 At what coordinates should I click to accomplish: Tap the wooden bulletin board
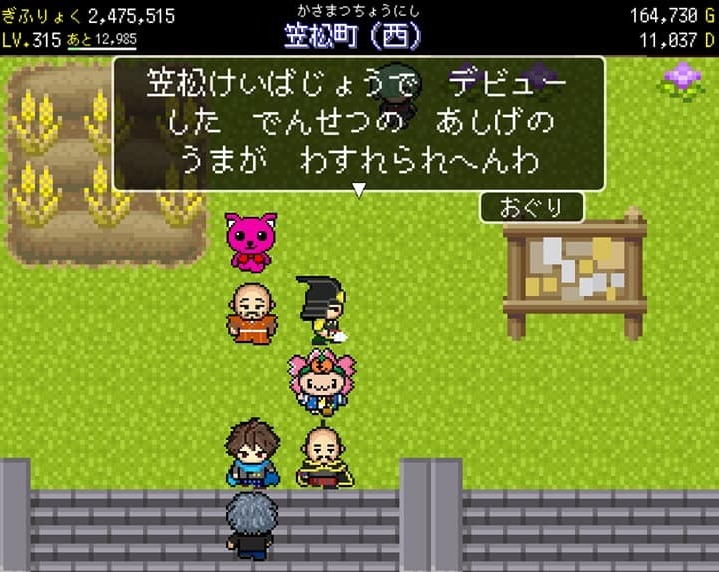click(574, 270)
